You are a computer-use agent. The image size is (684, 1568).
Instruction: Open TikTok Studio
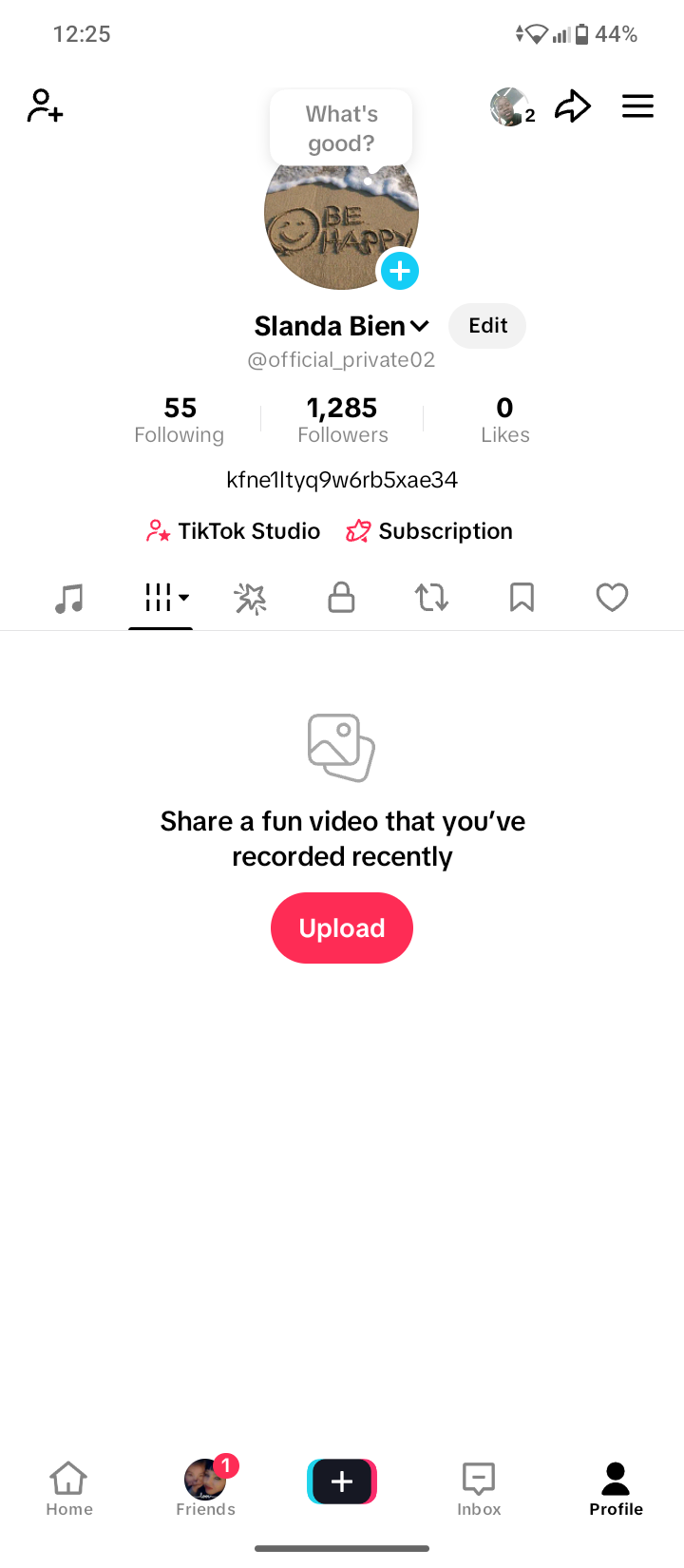(x=234, y=531)
